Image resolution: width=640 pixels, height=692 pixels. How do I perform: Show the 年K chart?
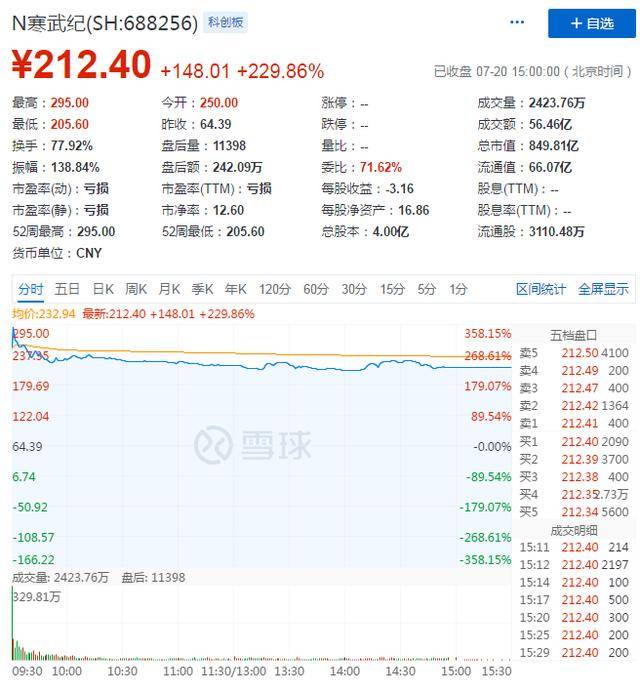coord(236,289)
